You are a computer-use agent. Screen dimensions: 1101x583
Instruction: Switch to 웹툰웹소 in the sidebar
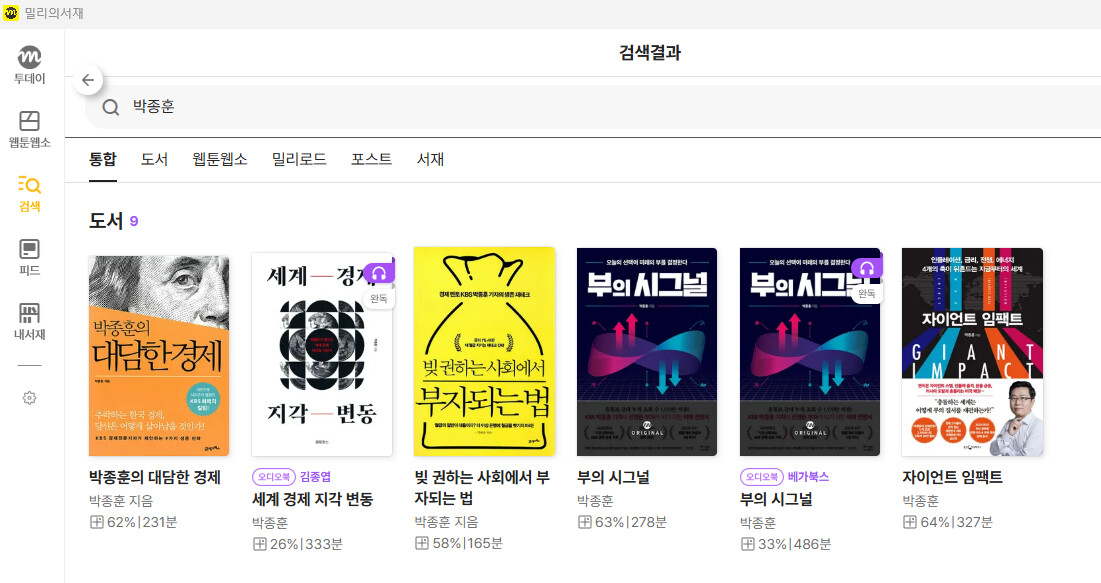[29, 129]
